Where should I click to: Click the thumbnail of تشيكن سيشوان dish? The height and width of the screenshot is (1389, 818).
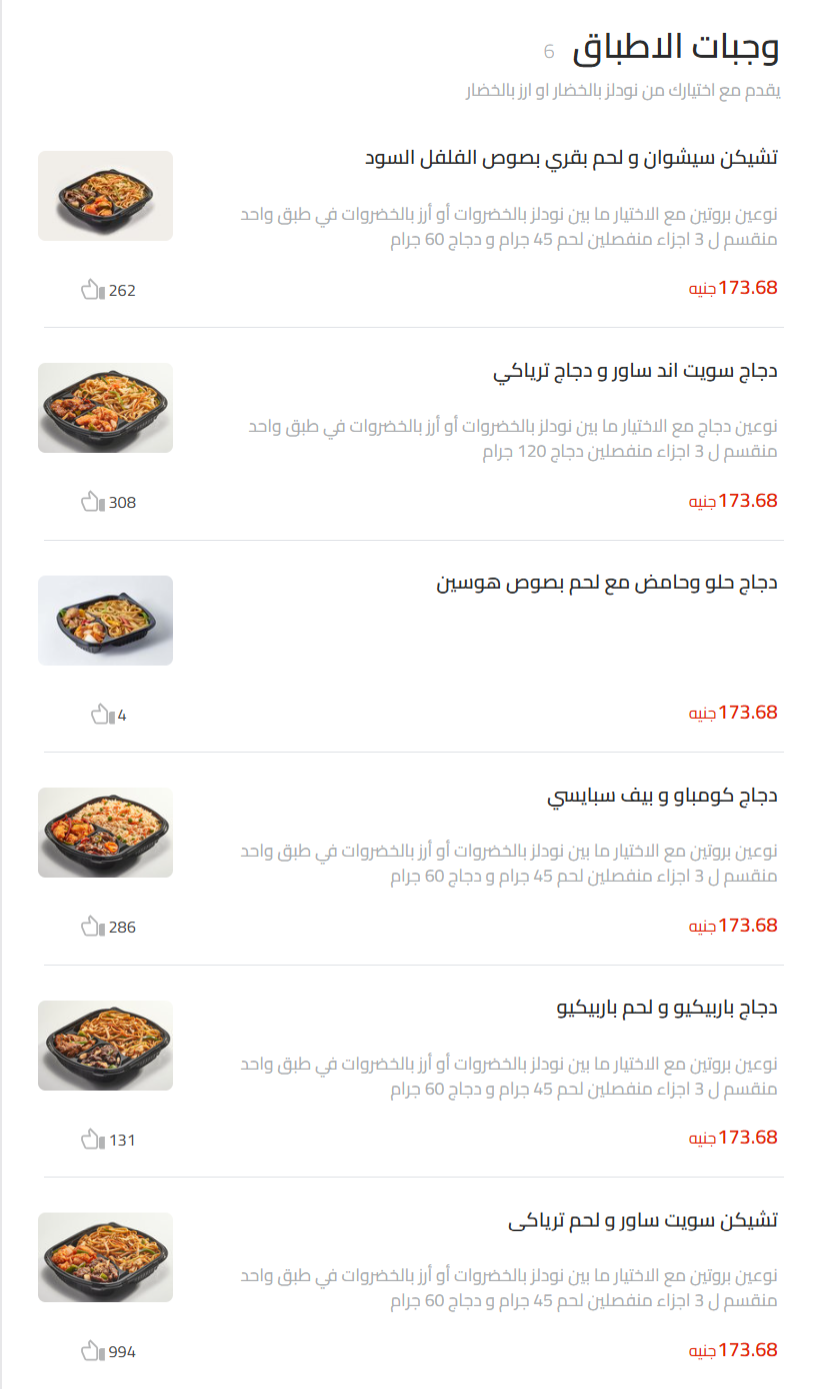105,195
